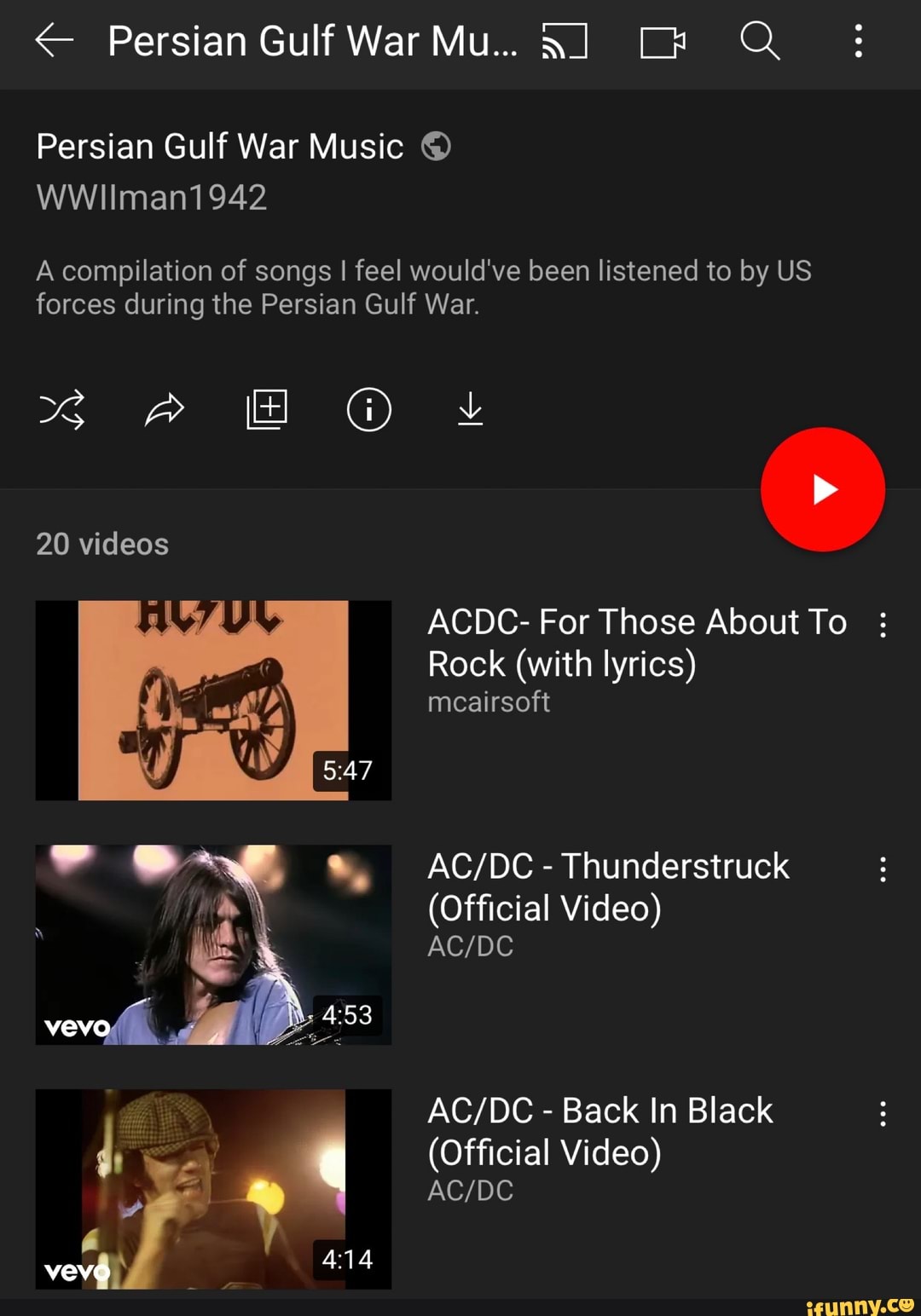Viewport: 921px width, 1316px height.
Task: Open AC/DC Back In Black video
Action: pos(213,1188)
